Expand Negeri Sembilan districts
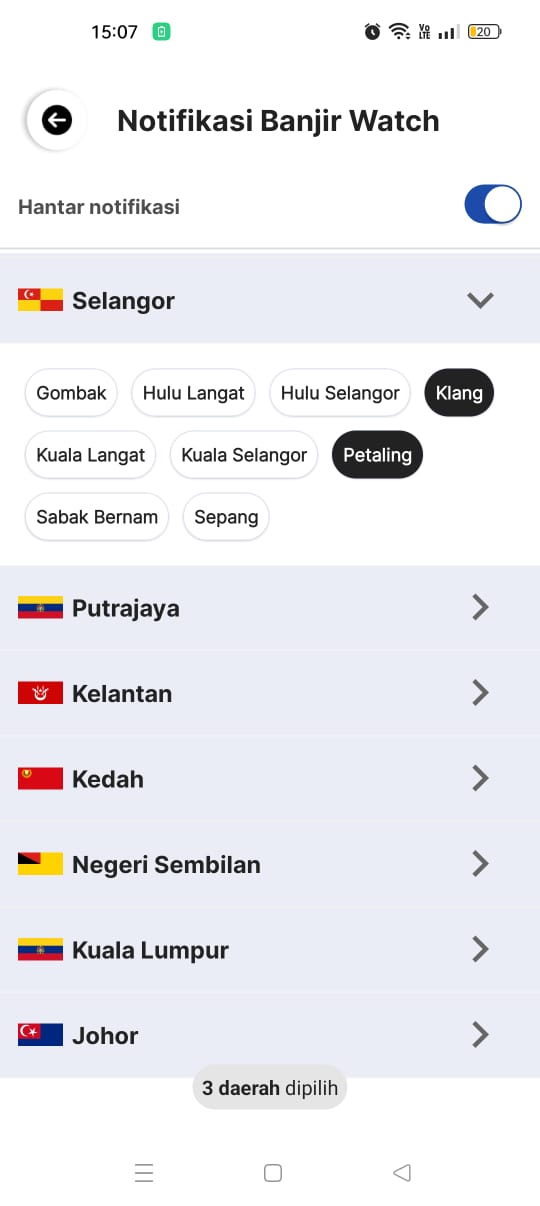 point(270,864)
